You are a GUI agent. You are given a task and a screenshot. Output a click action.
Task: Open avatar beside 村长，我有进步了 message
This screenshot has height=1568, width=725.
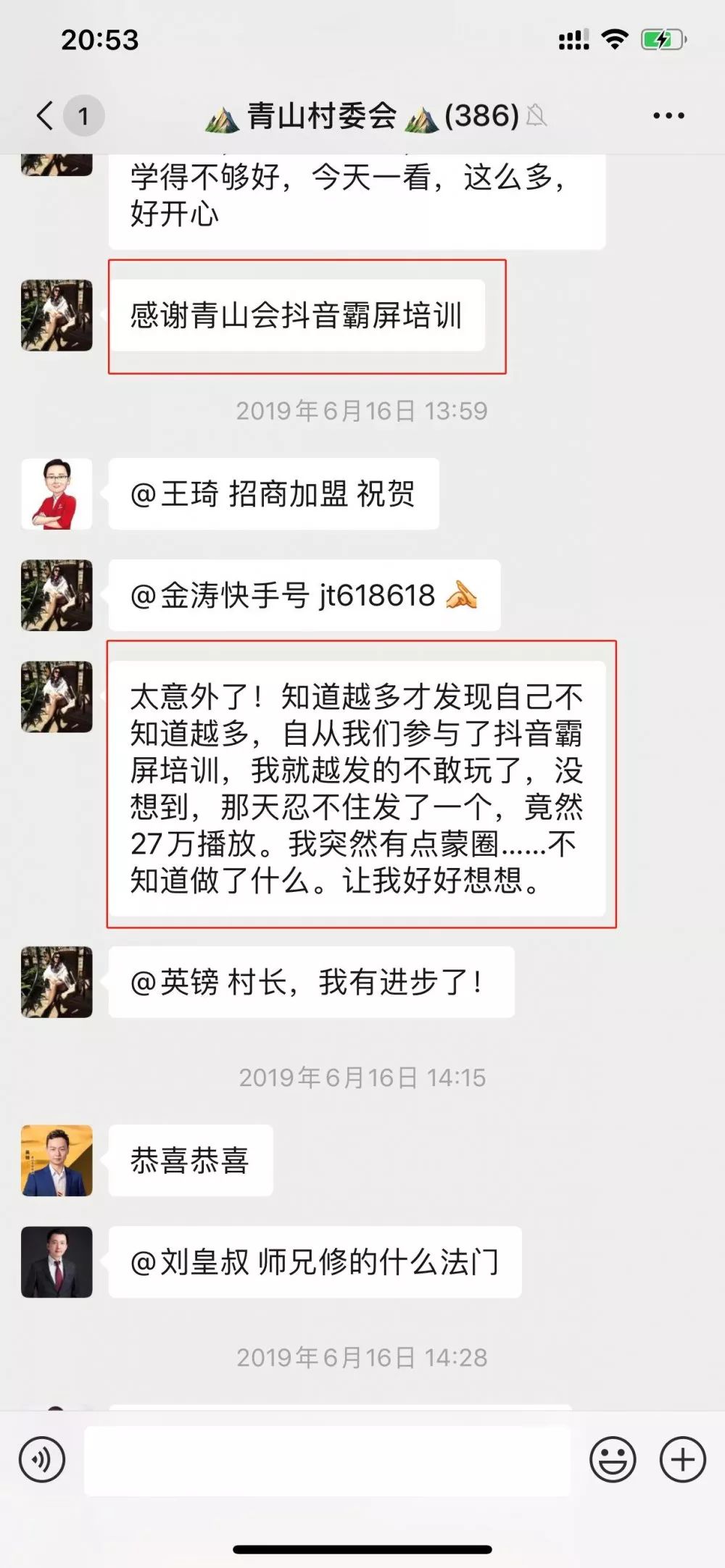[x=57, y=982]
